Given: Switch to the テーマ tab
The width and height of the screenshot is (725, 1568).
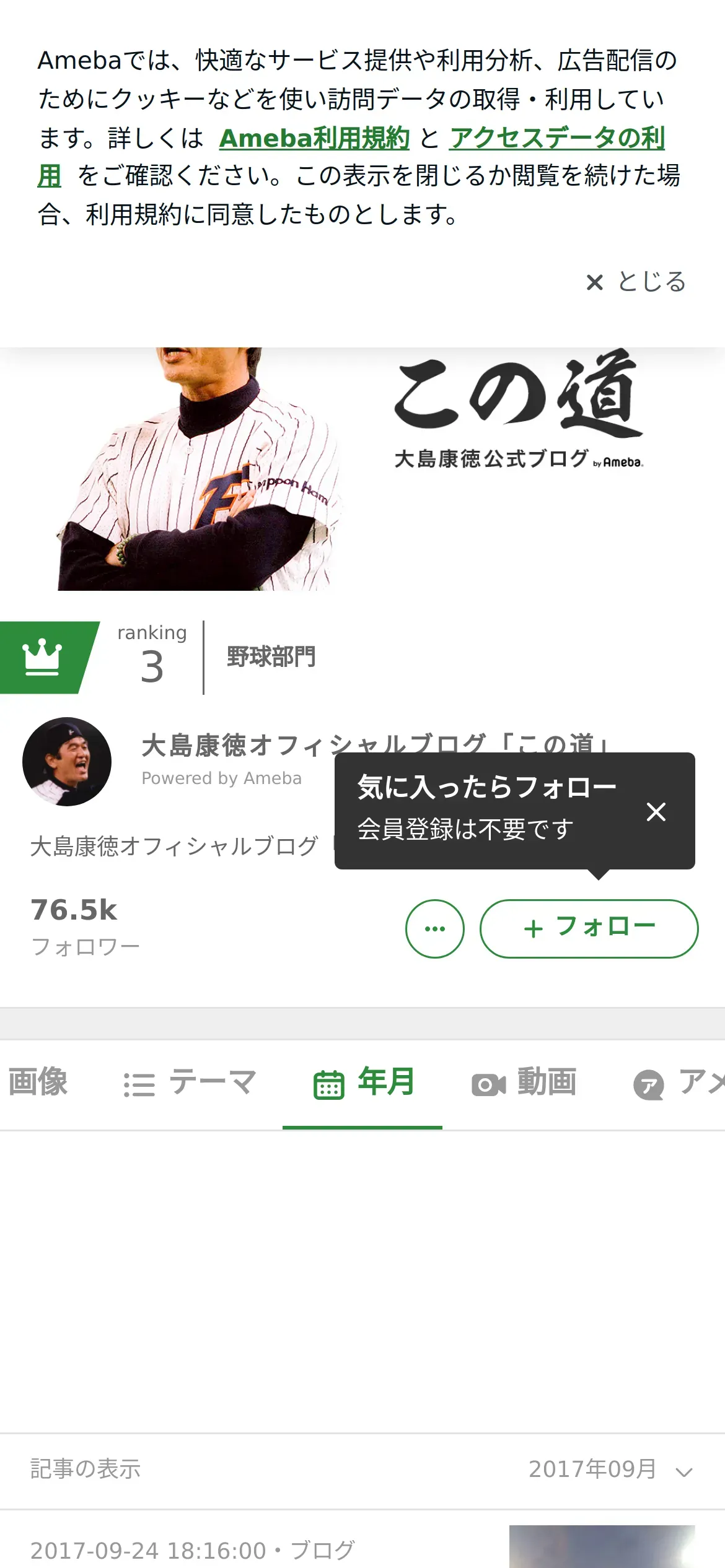Looking at the screenshot, I should pos(190,1082).
